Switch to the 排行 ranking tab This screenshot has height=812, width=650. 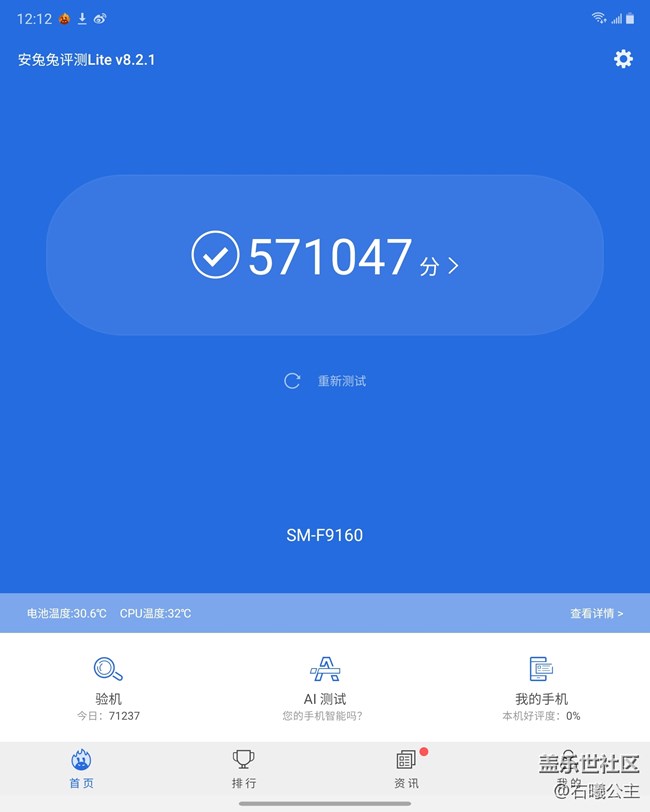point(243,769)
